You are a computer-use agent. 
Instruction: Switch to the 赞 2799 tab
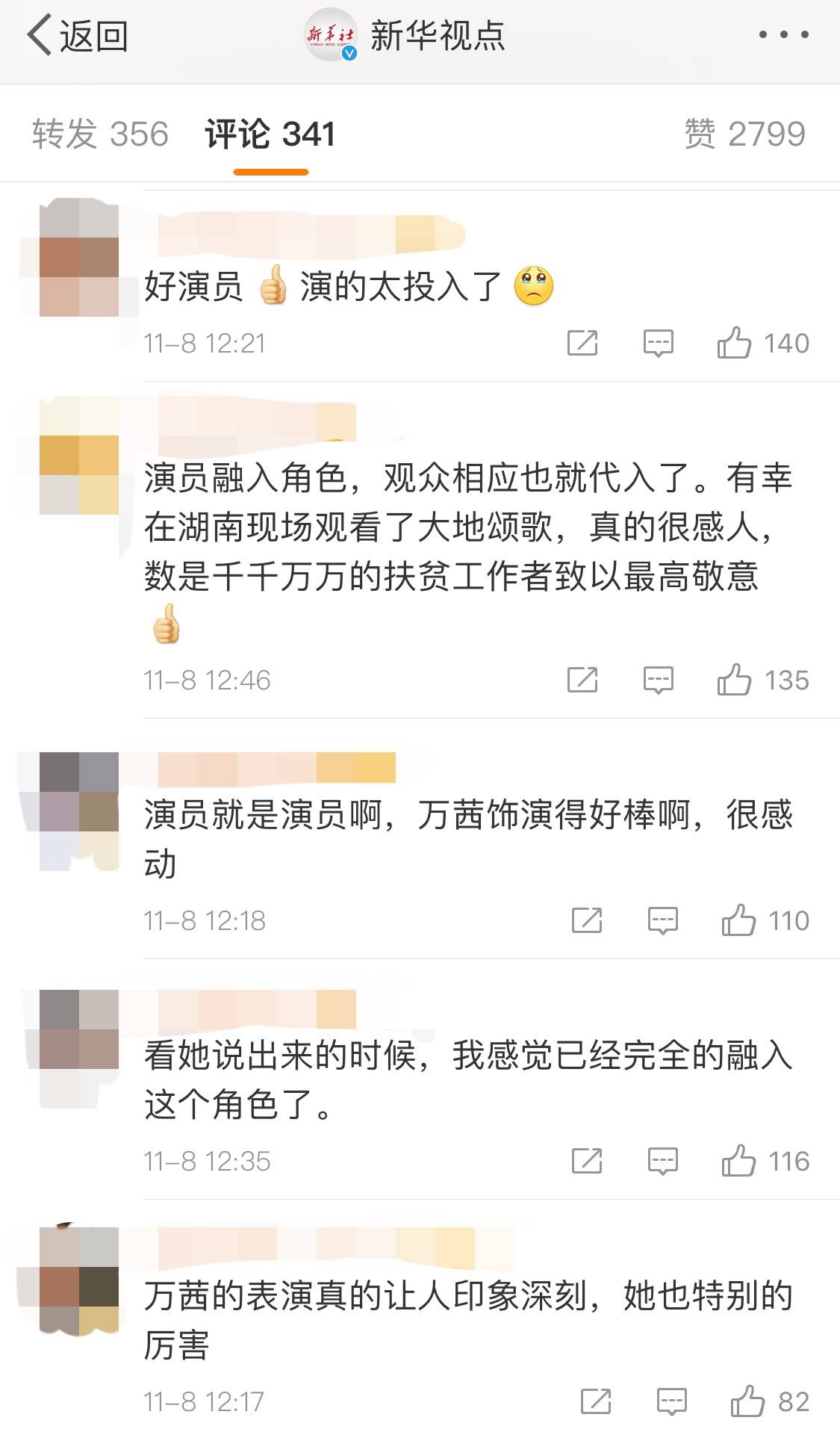[x=744, y=134]
